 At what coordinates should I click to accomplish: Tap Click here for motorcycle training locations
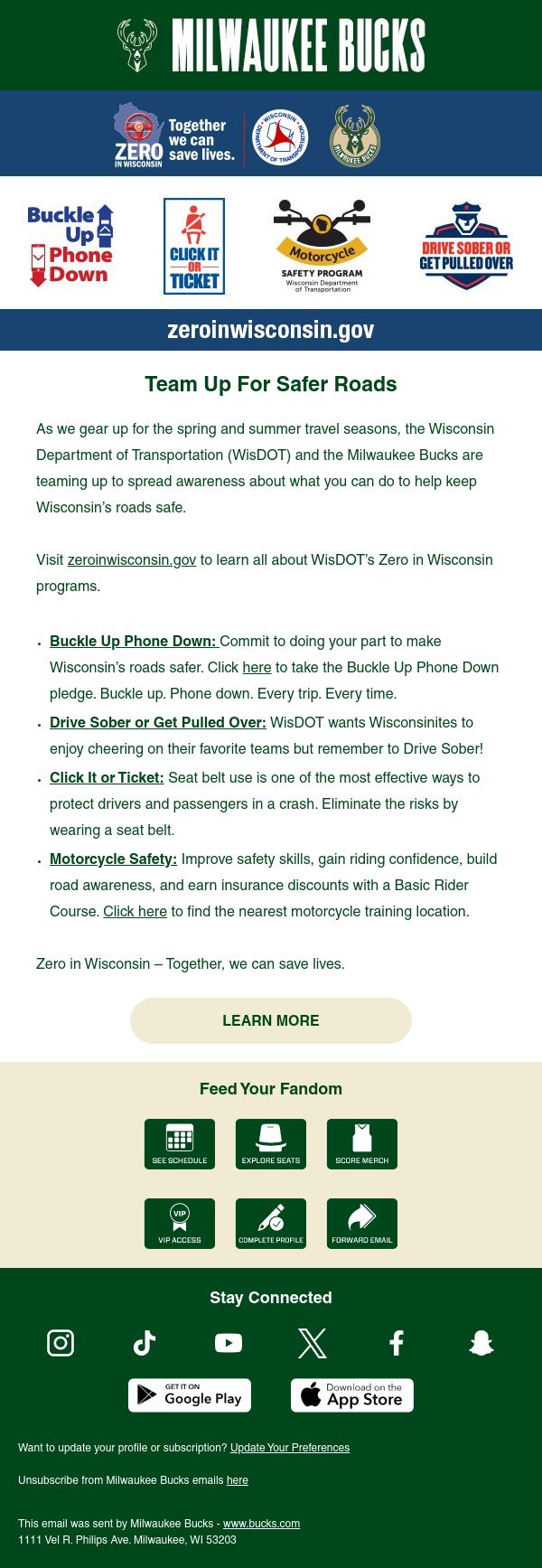135,911
